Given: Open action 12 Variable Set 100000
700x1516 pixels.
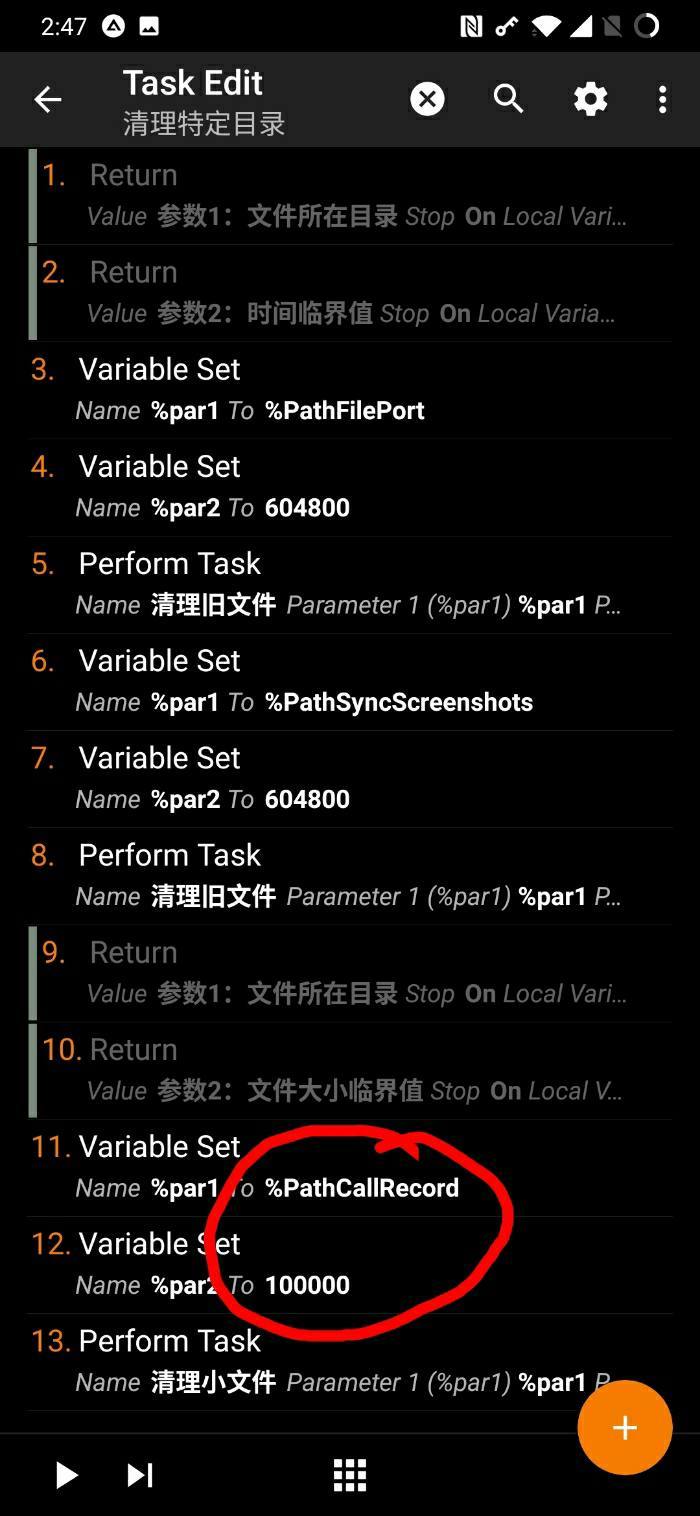Looking at the screenshot, I should (350, 1263).
